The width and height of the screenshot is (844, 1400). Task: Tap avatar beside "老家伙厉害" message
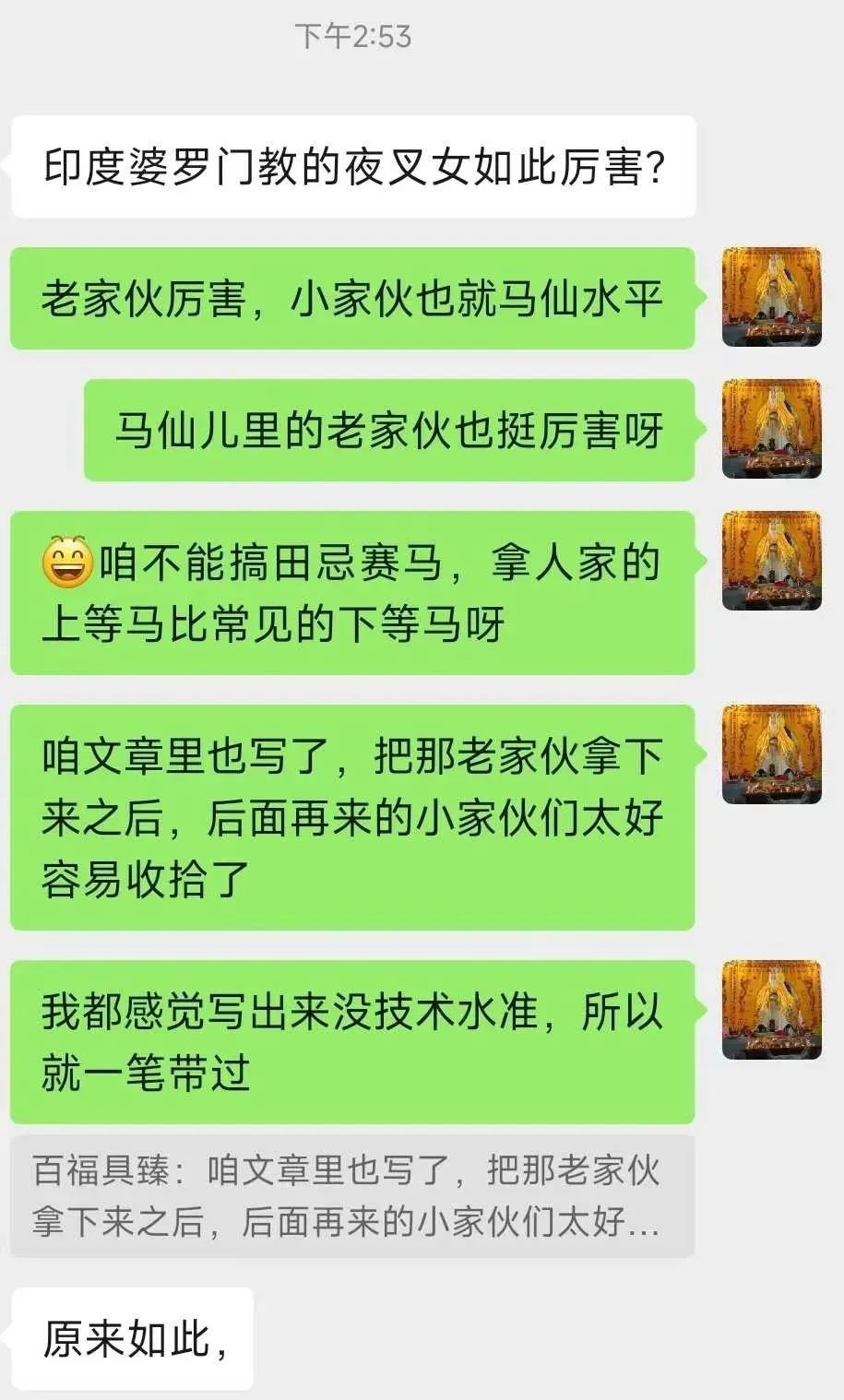click(x=771, y=297)
